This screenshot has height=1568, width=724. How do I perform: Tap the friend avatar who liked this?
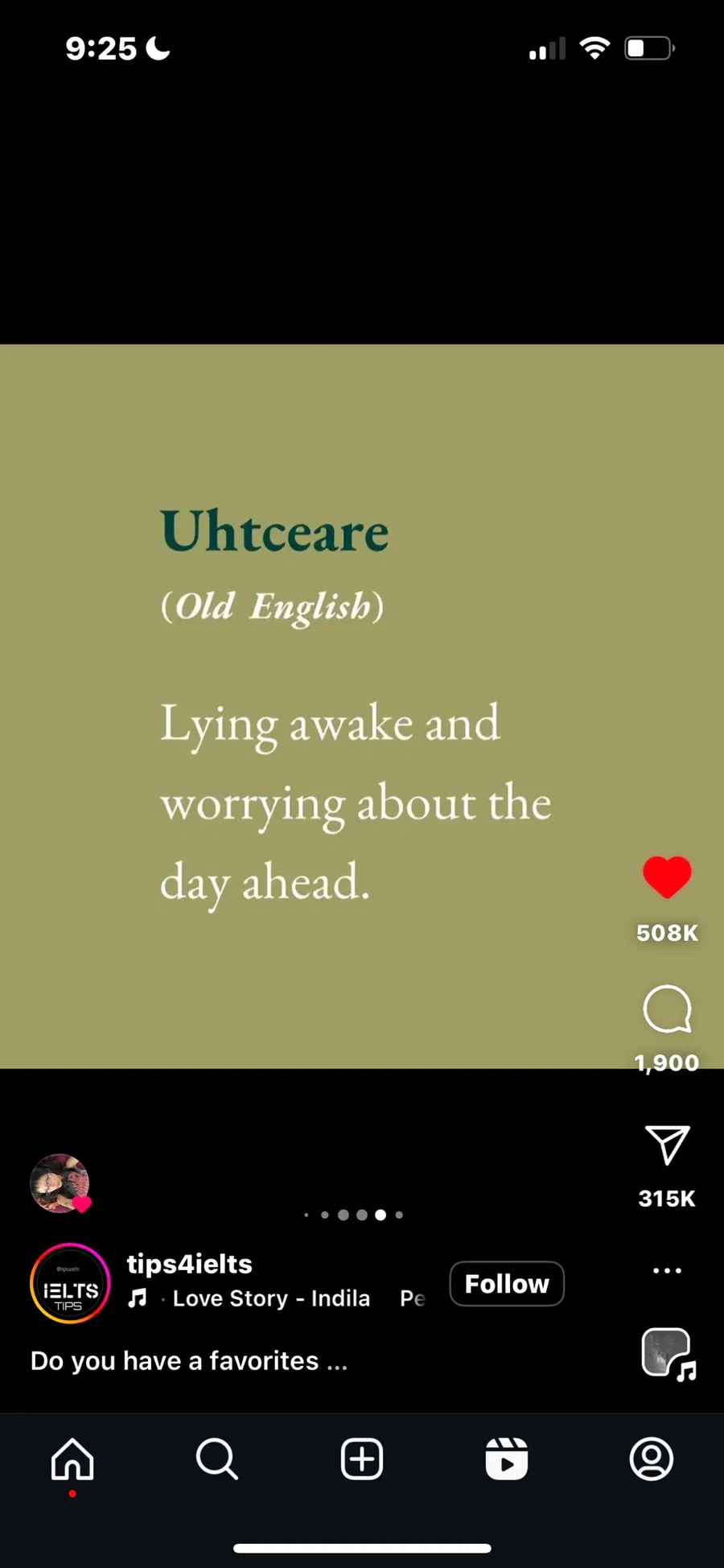point(60,1183)
